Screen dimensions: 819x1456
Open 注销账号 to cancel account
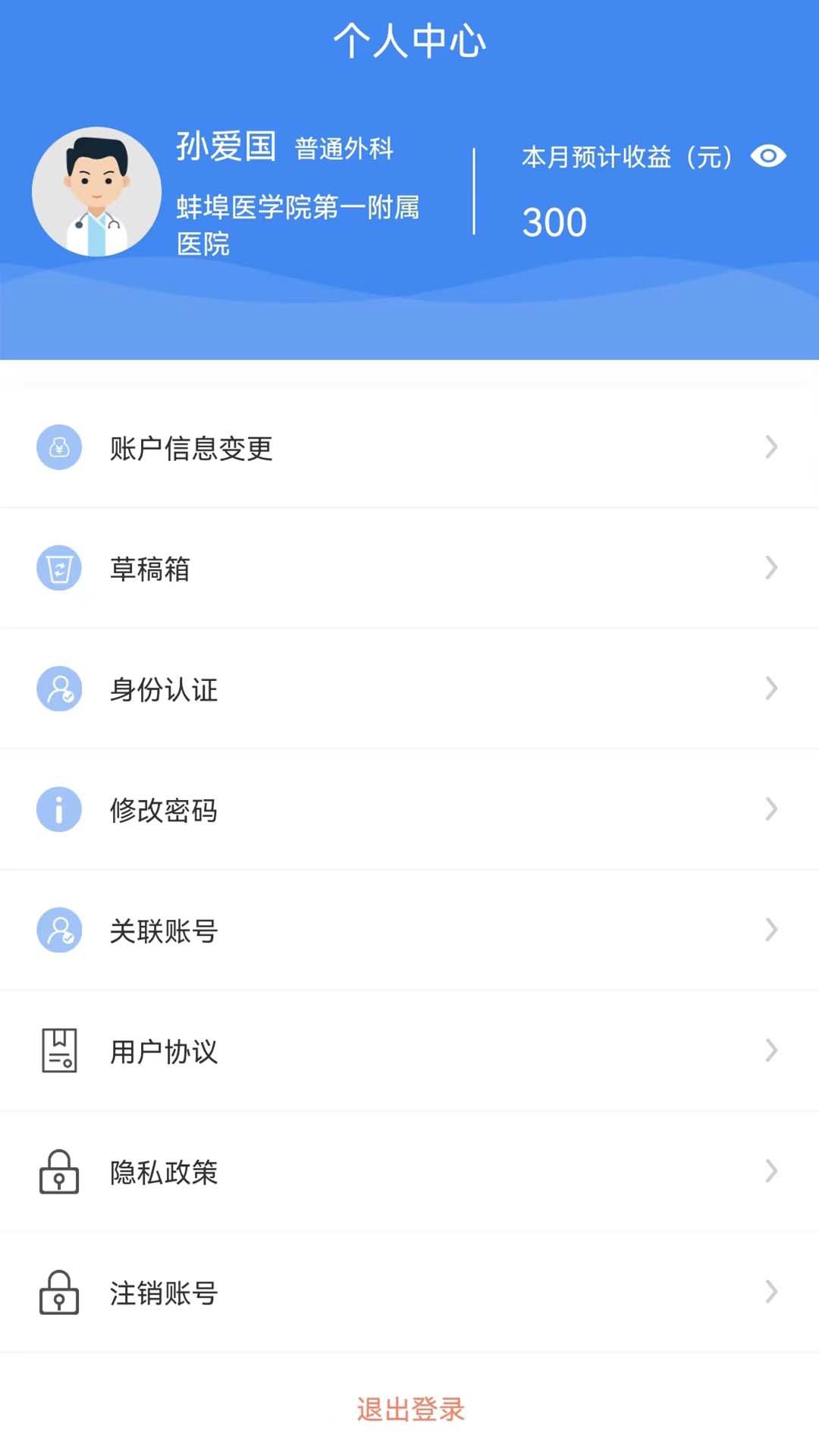tap(409, 1292)
